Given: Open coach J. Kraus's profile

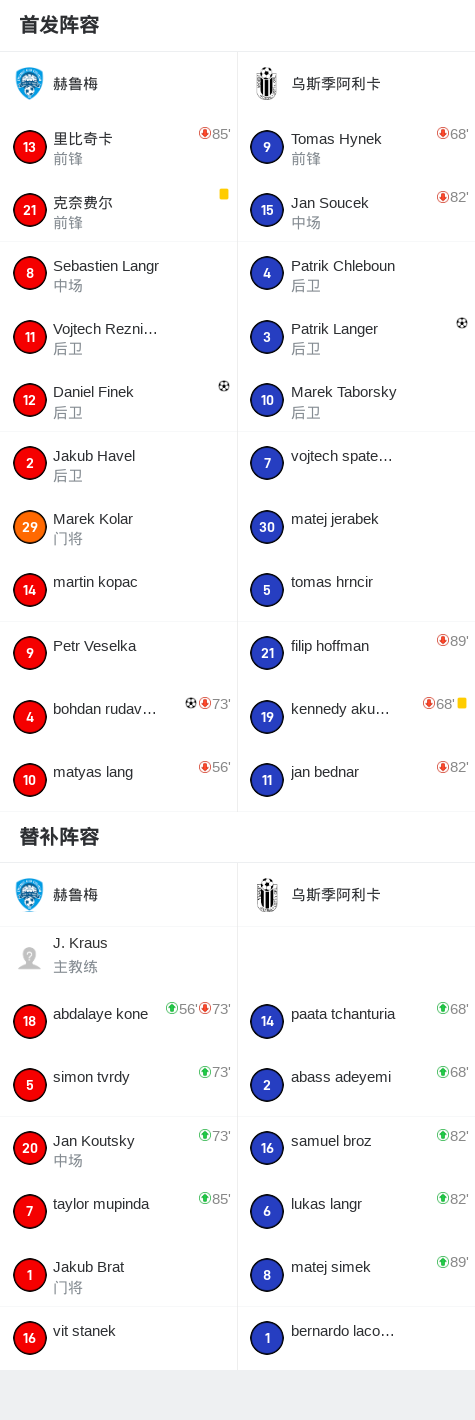Looking at the screenshot, I should click(x=118, y=957).
